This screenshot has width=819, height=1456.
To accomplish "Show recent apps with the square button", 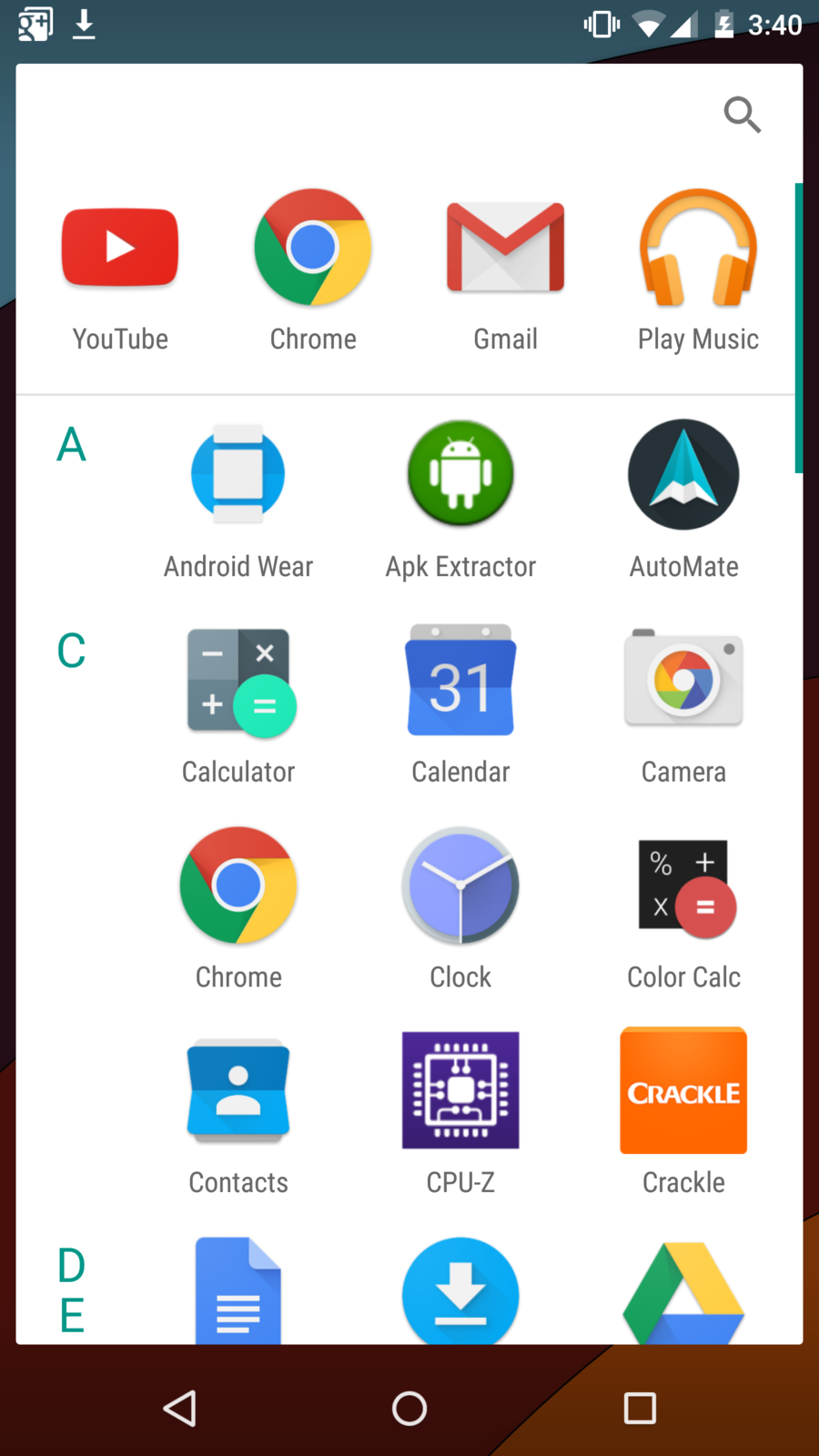I will 640,1409.
